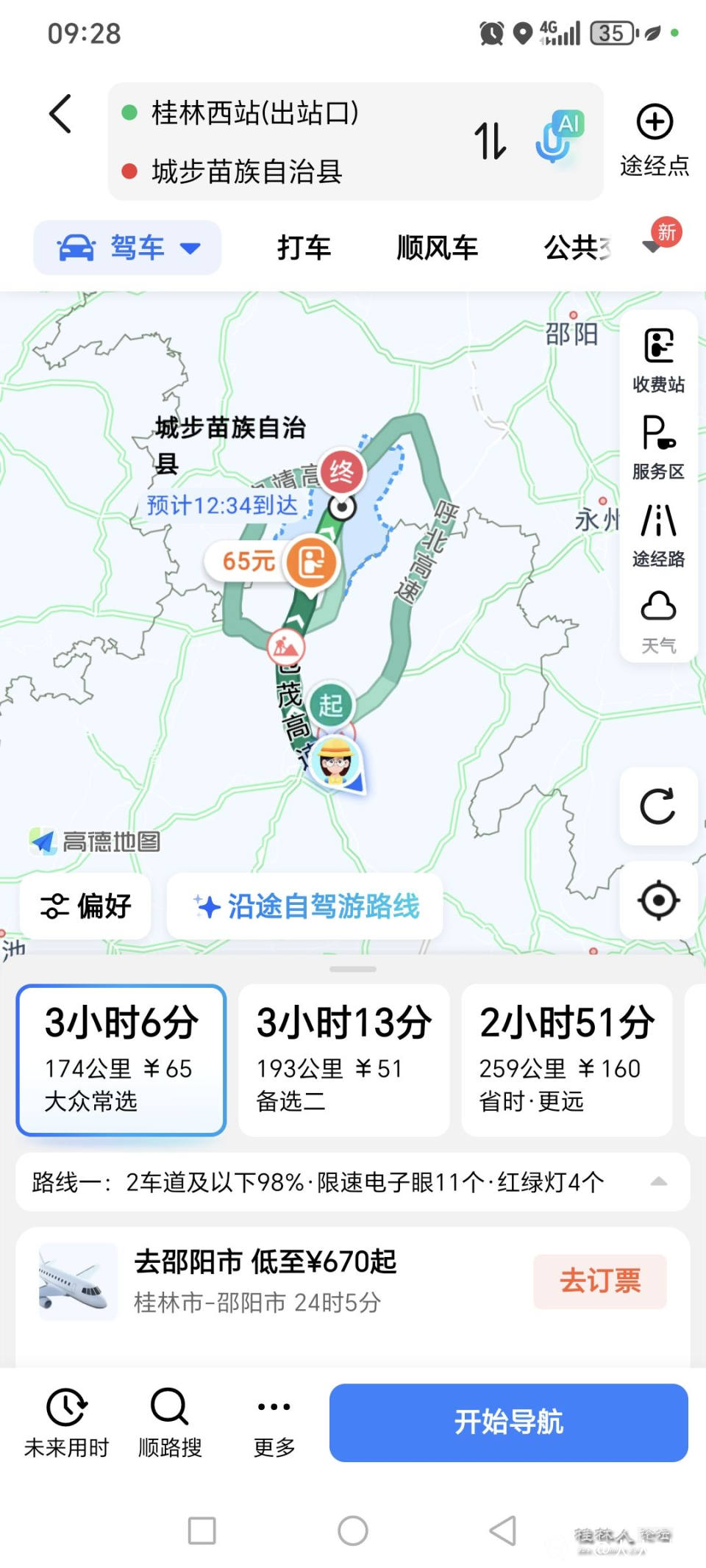
Task: Tap 去订票 to book a flight
Action: 599,1281
